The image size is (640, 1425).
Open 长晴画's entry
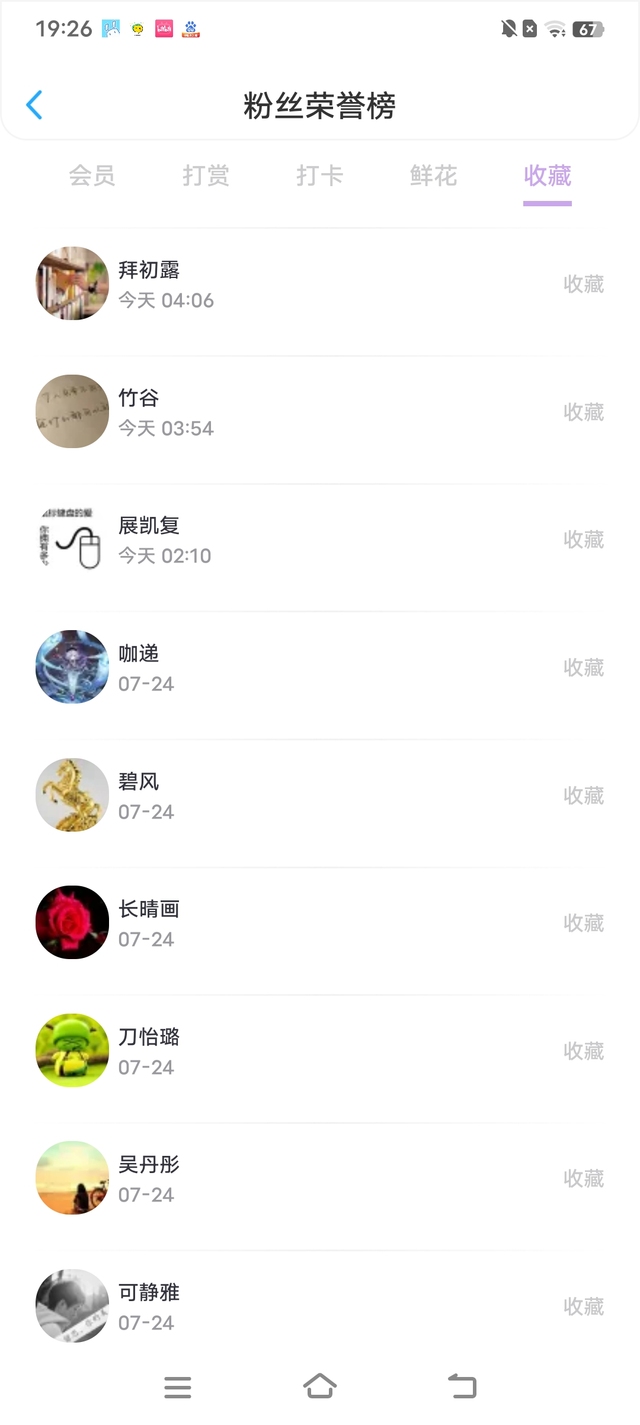click(320, 923)
